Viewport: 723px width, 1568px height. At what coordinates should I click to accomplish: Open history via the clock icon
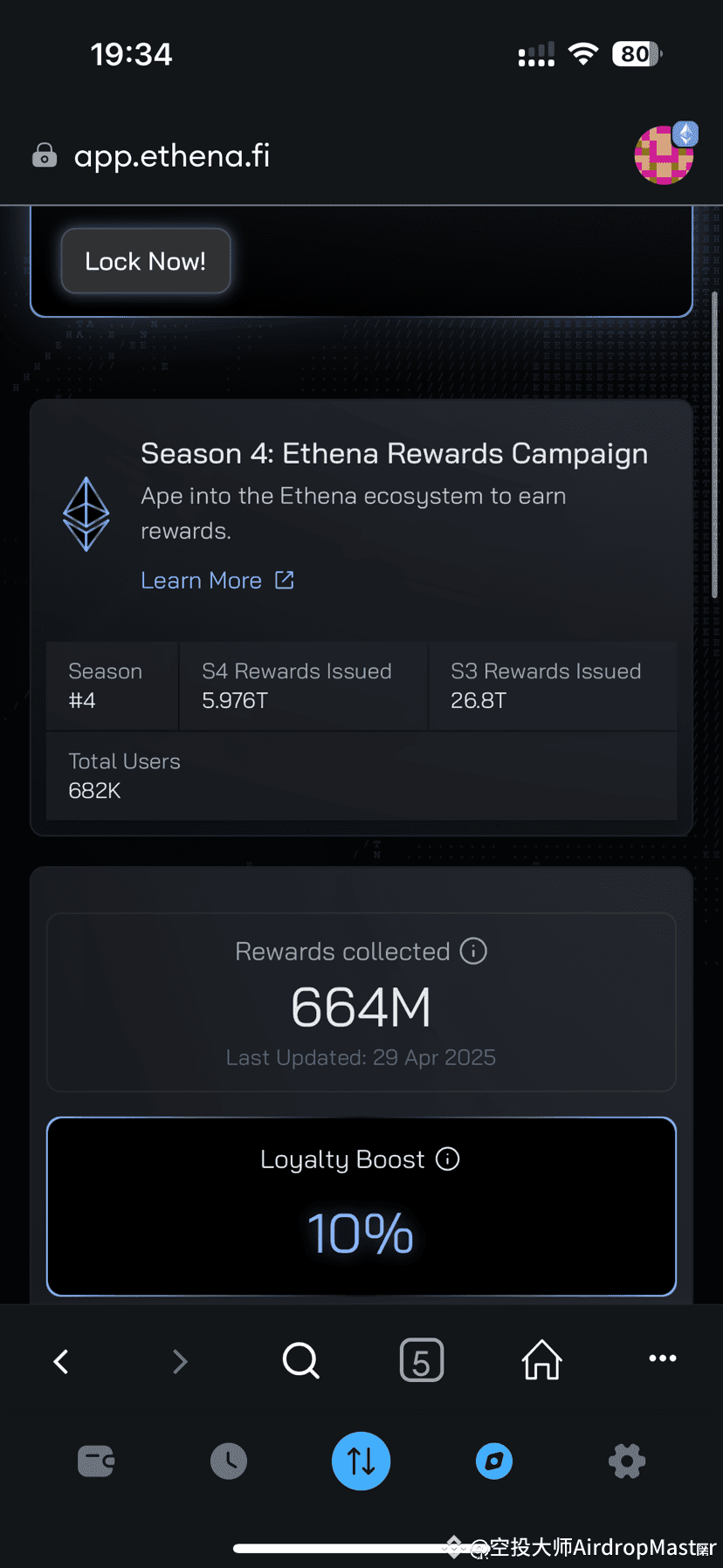point(229,1461)
